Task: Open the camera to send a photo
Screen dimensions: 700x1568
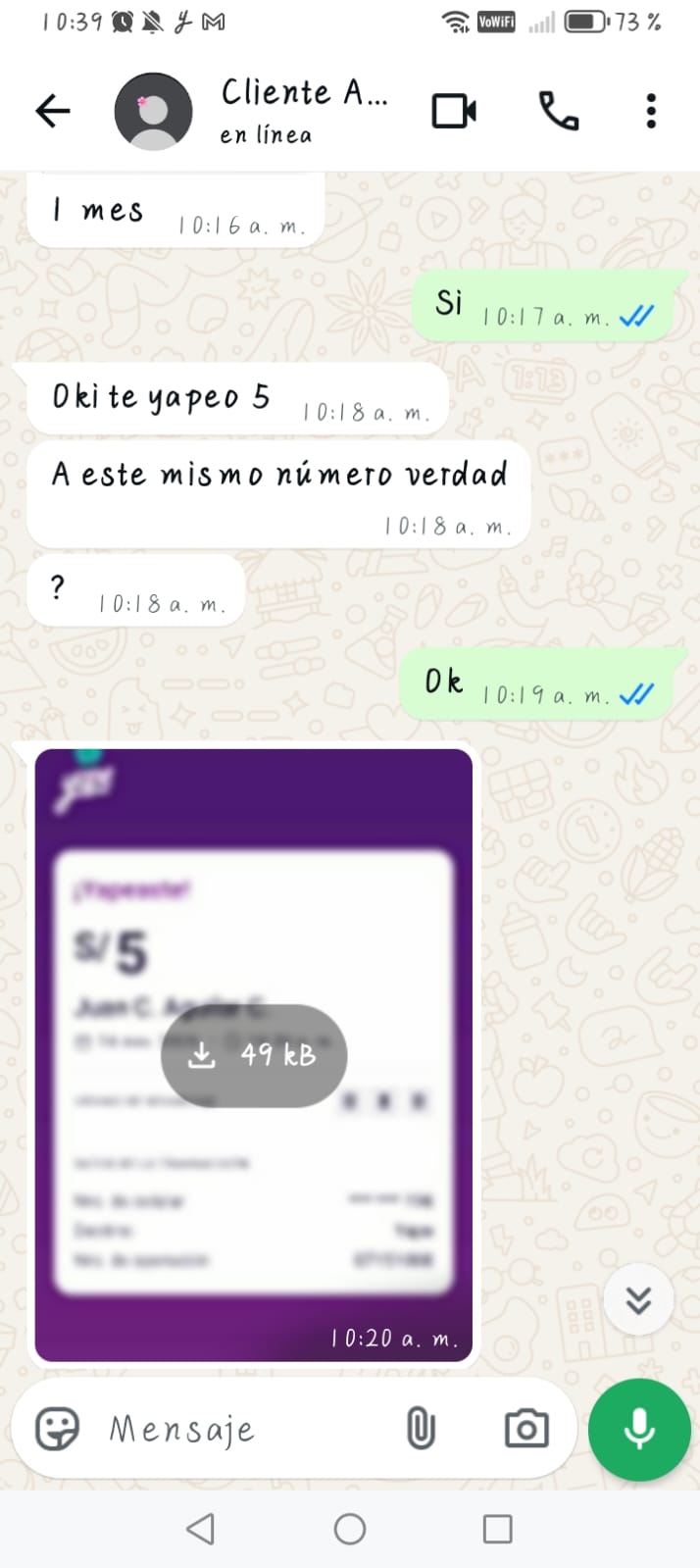Action: coord(526,1429)
